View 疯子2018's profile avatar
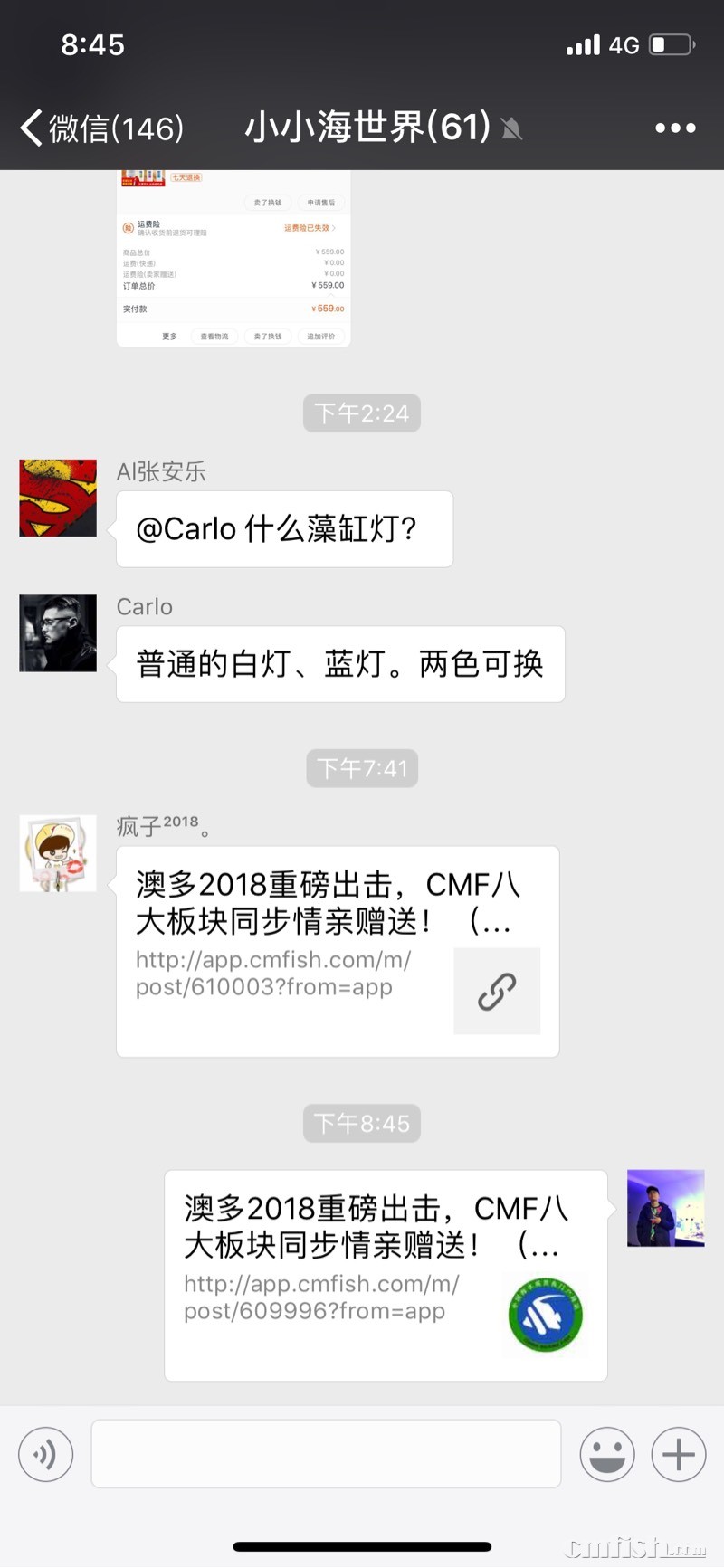Viewport: 724px width, 1568px height. 58,853
